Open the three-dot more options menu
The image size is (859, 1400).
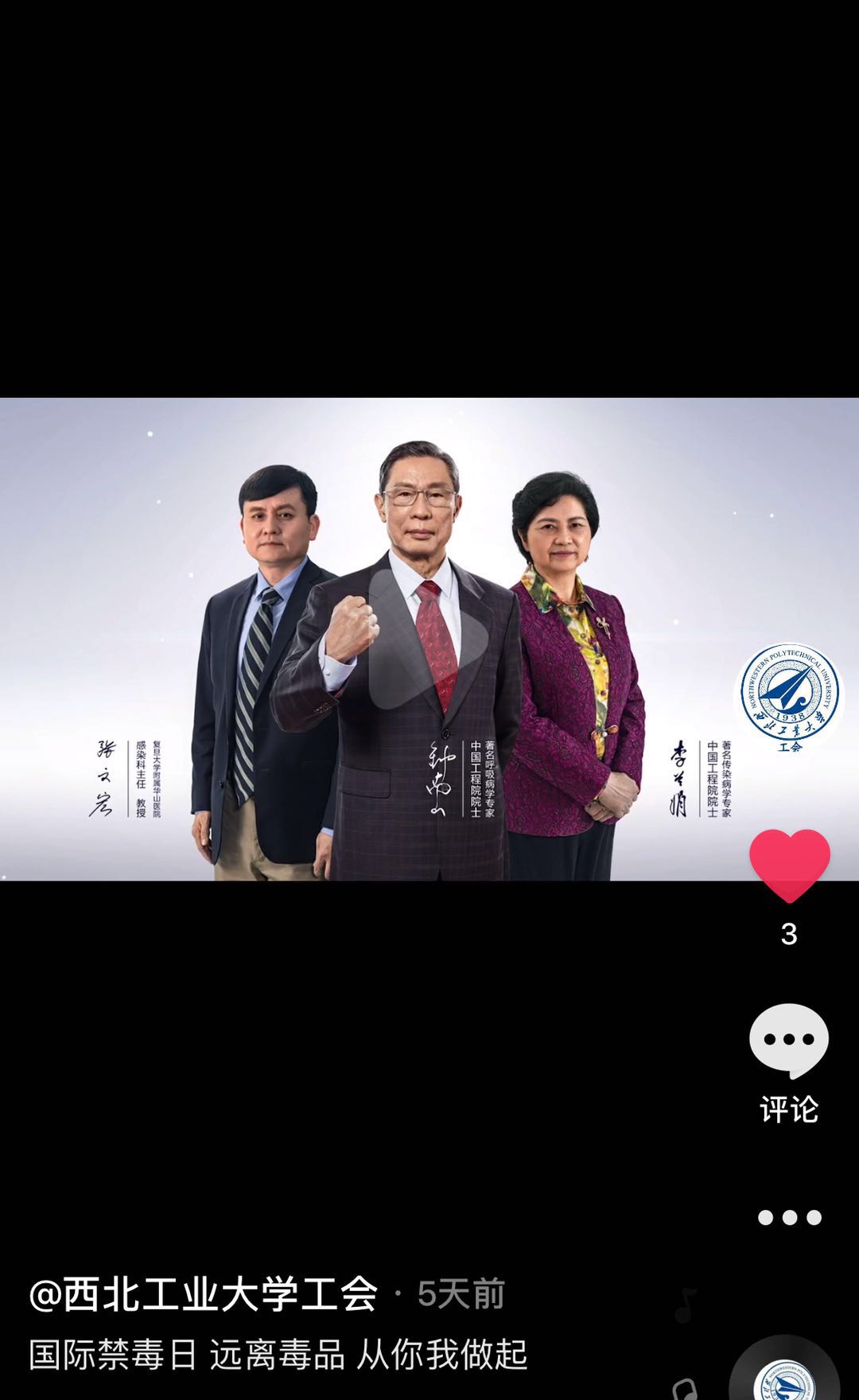tap(789, 1217)
